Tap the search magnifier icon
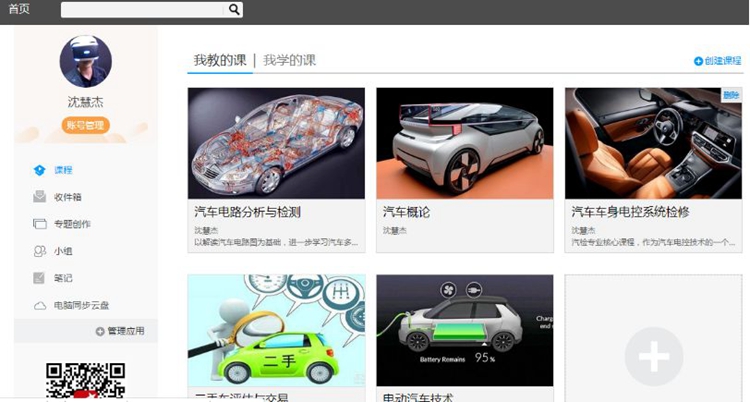Screen dimensions: 750x402 [x=234, y=10]
